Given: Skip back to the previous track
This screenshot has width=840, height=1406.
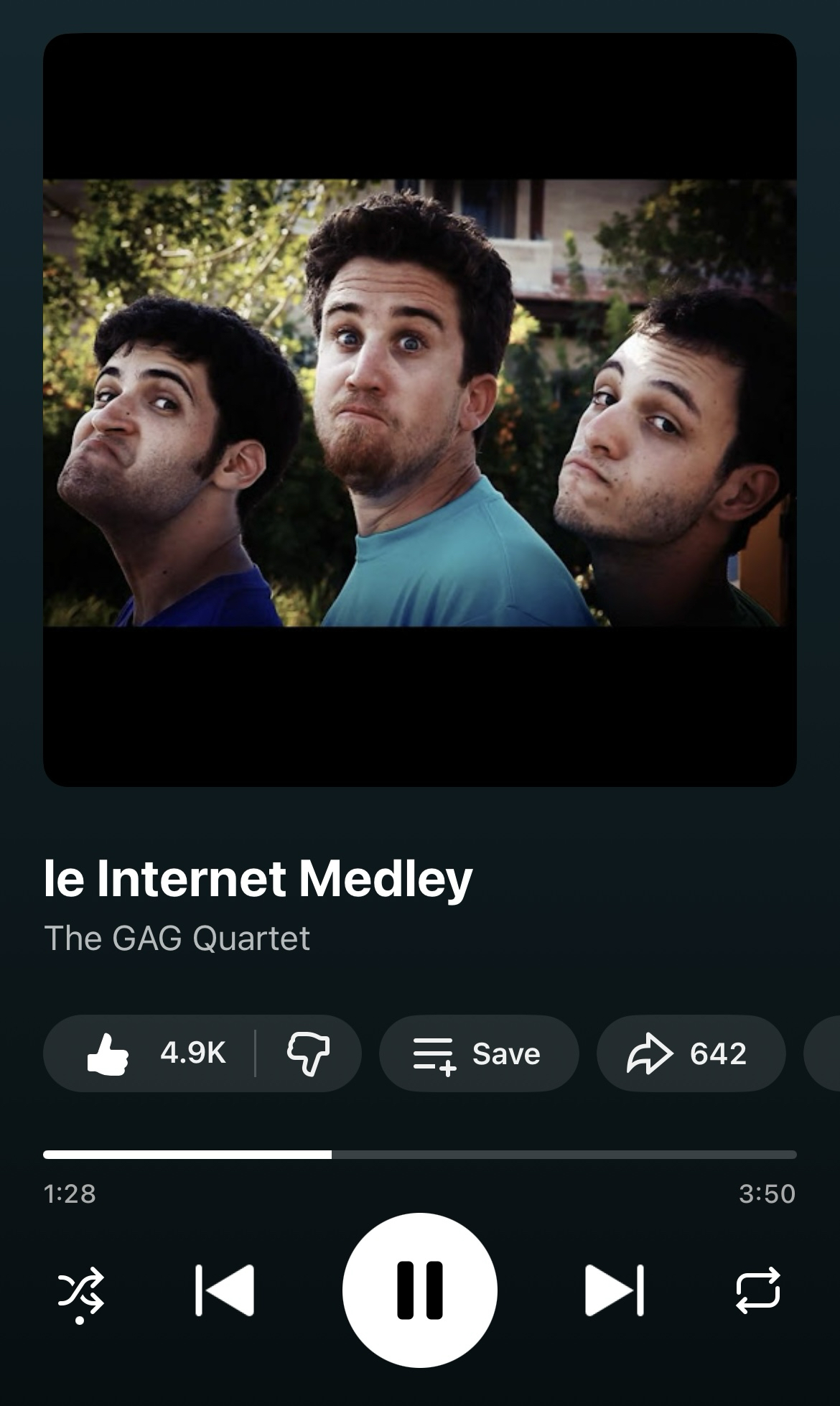Looking at the screenshot, I should 225,1290.
